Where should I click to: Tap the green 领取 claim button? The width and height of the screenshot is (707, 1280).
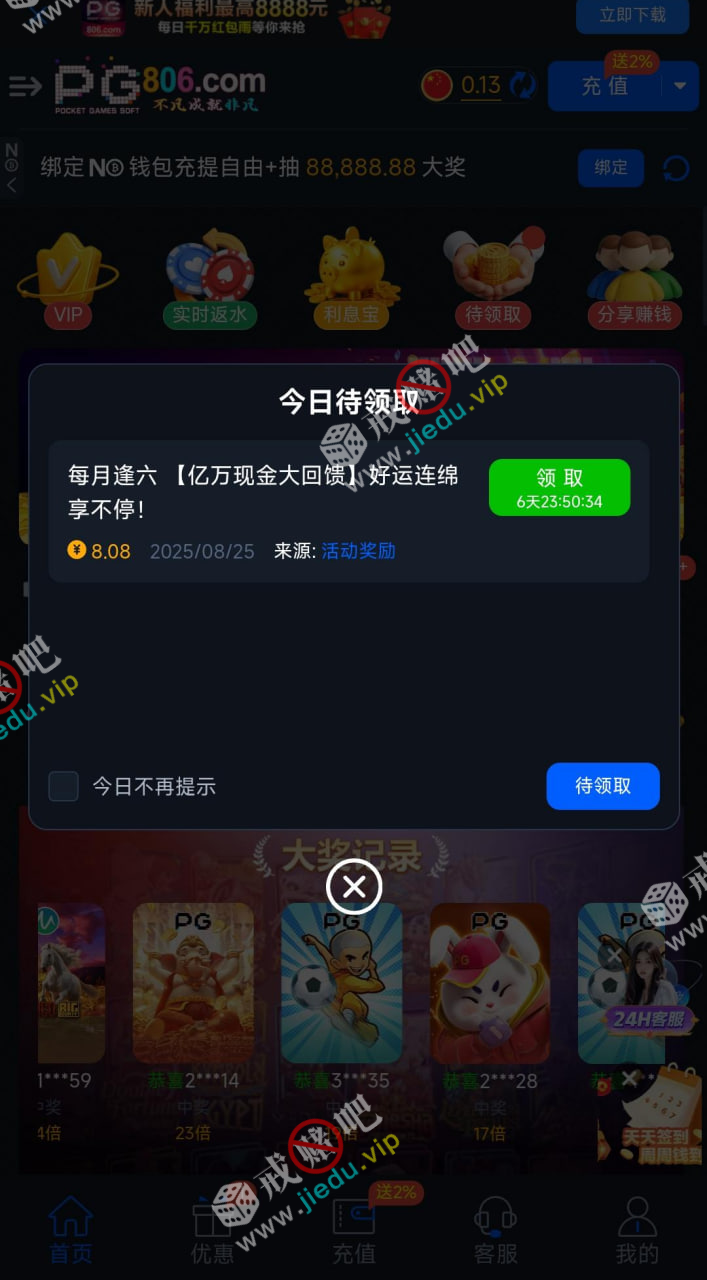tap(559, 487)
